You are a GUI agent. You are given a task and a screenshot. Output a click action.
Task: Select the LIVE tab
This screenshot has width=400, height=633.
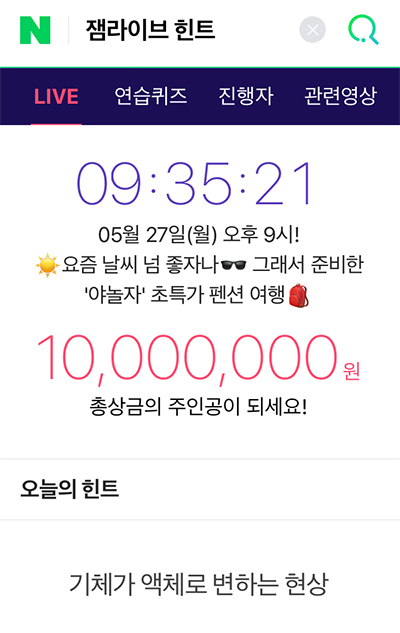[56, 96]
